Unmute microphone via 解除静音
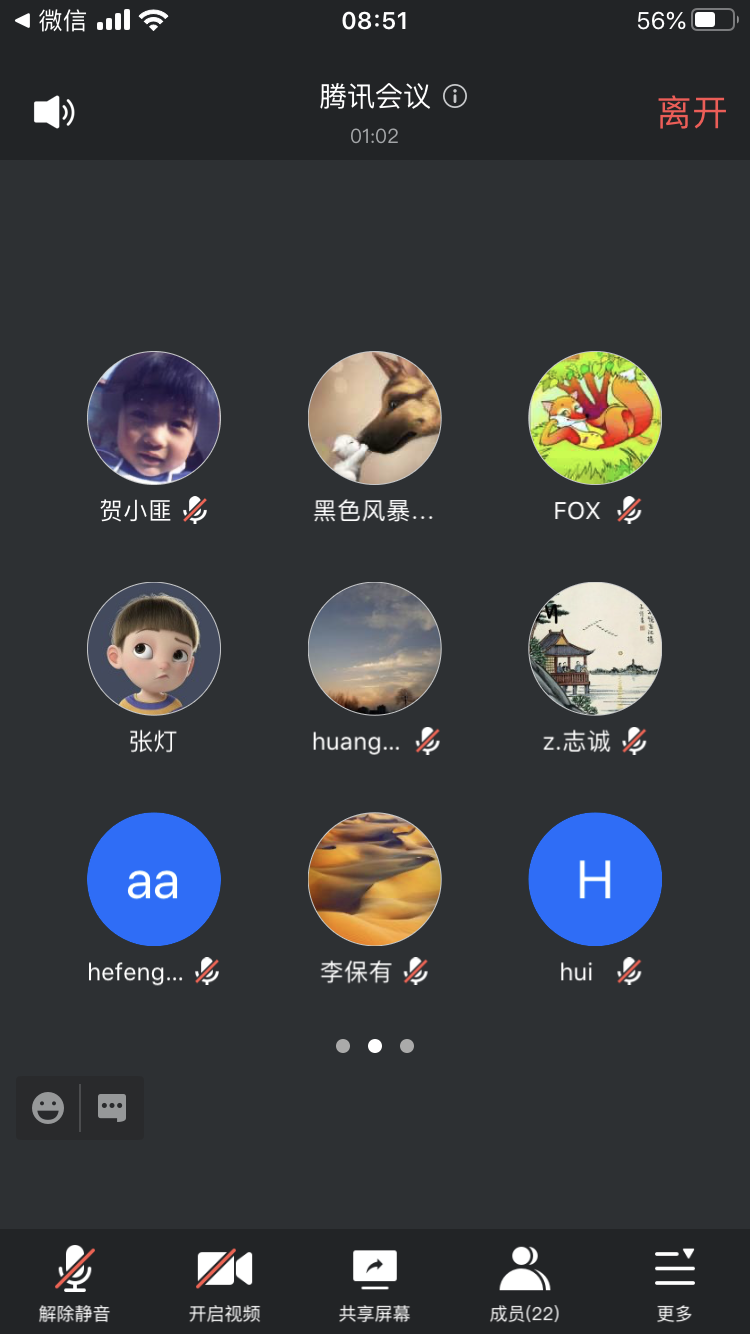Viewport: 750px width, 1334px height. pyautogui.click(x=75, y=1283)
